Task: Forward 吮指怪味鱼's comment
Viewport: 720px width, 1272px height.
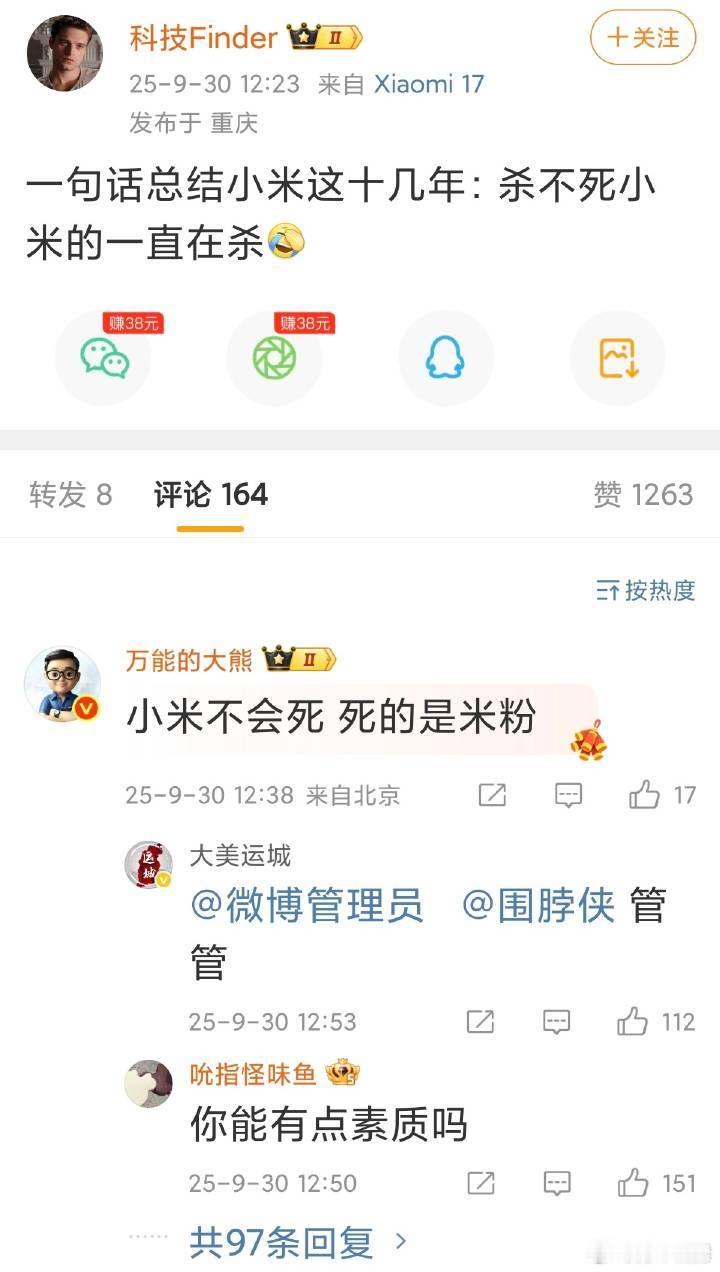Action: 479,1183
